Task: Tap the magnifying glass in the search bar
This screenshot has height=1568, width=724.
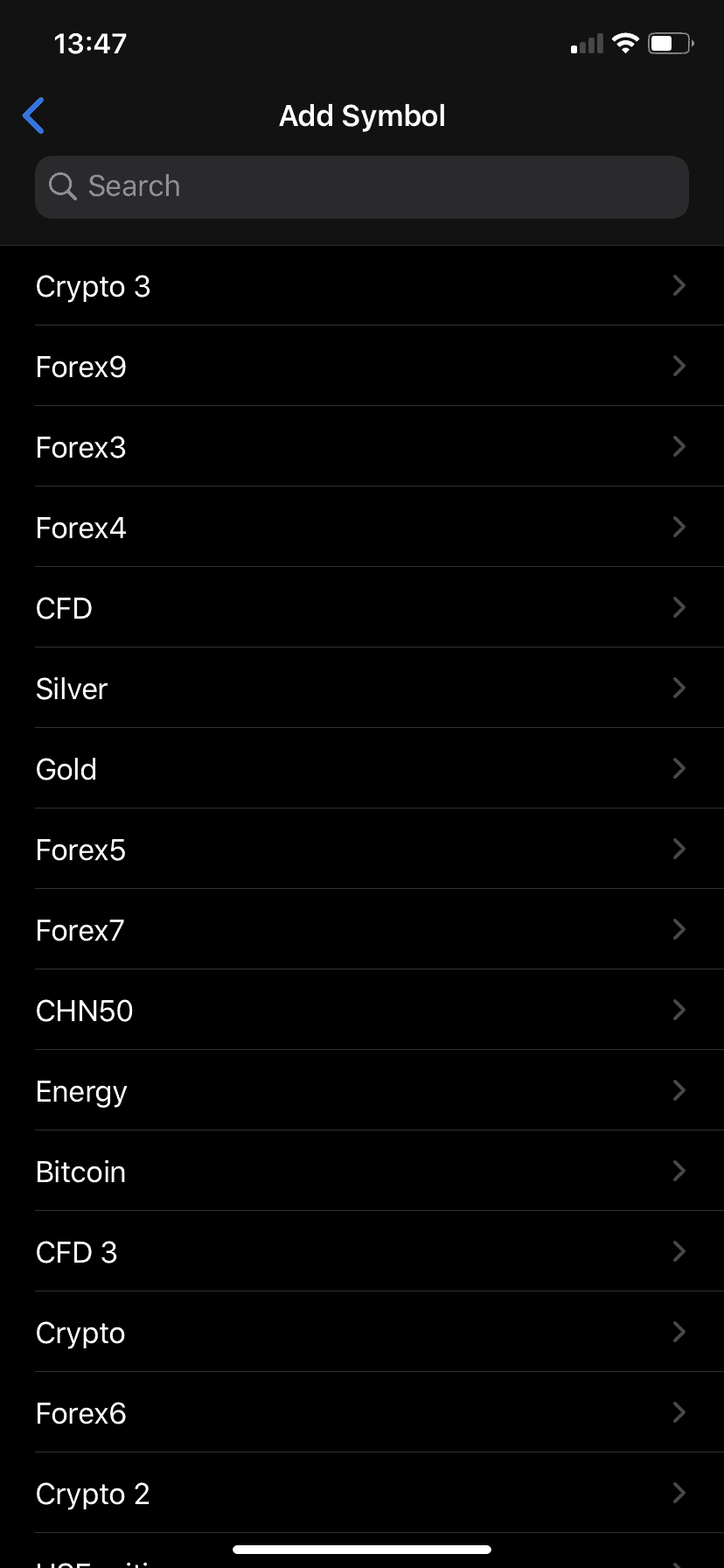Action: click(x=62, y=186)
